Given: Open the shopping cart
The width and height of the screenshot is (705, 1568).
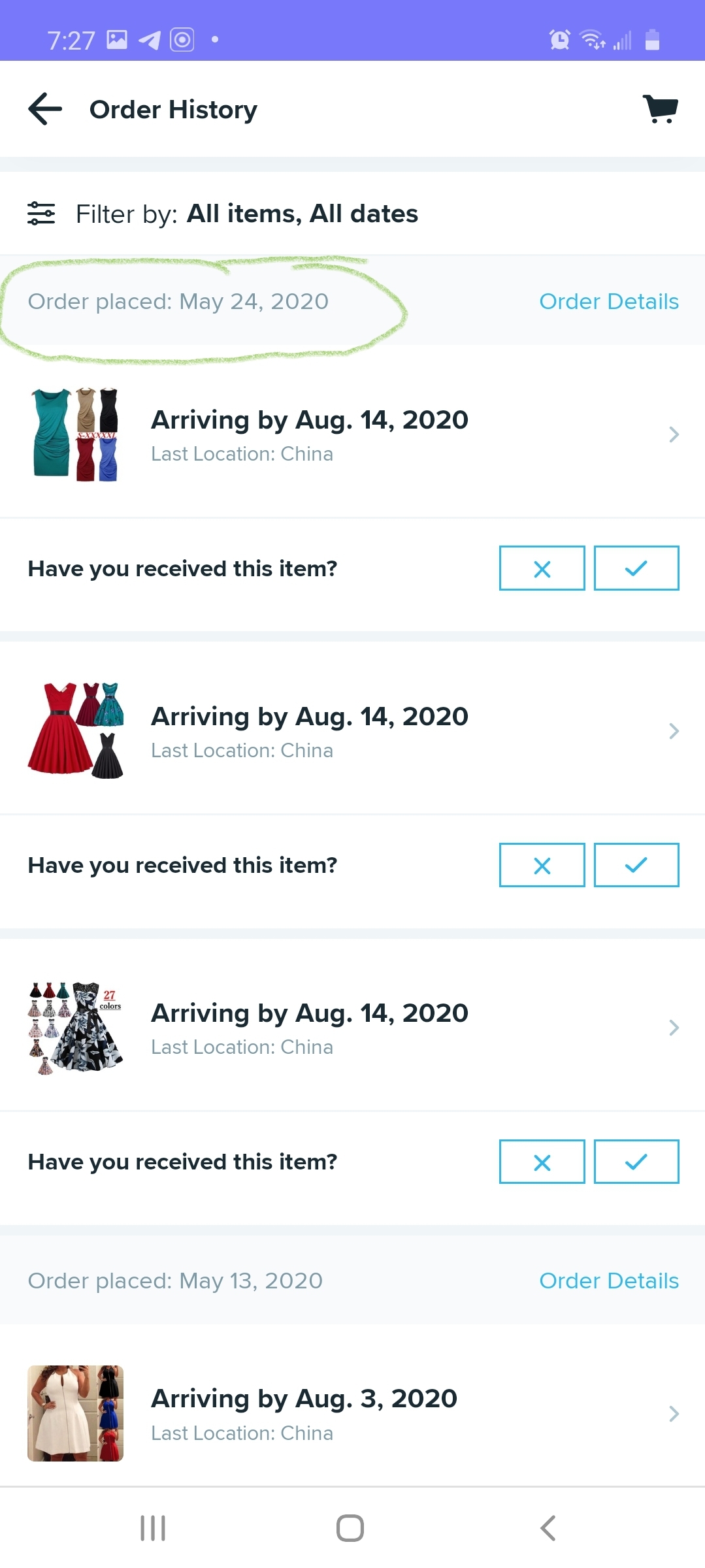Looking at the screenshot, I should click(660, 109).
